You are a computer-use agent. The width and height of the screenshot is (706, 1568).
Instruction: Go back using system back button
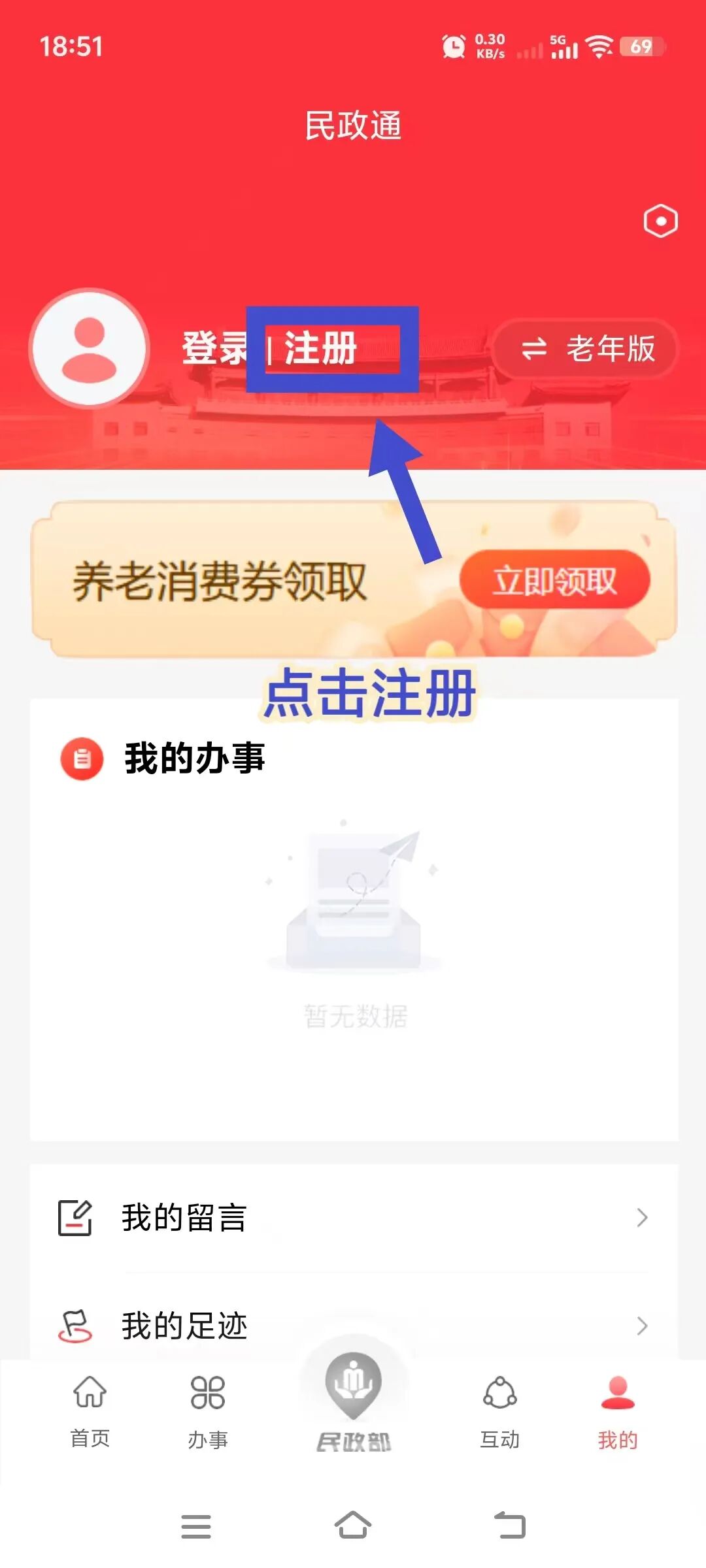coord(511,1526)
